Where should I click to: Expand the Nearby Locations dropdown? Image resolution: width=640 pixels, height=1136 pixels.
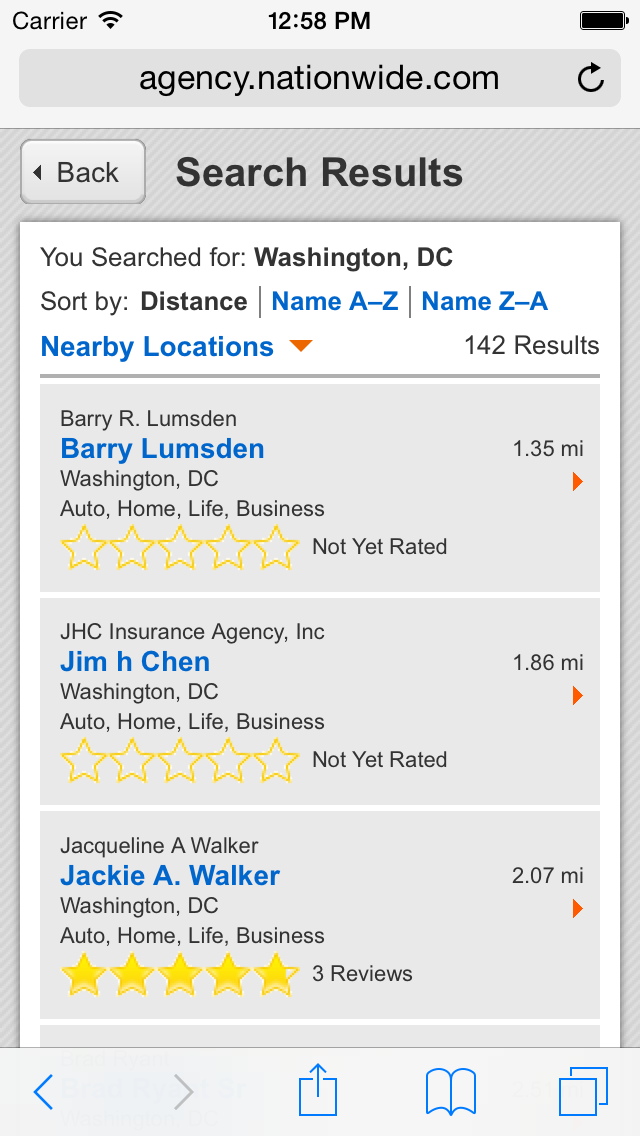(x=176, y=347)
